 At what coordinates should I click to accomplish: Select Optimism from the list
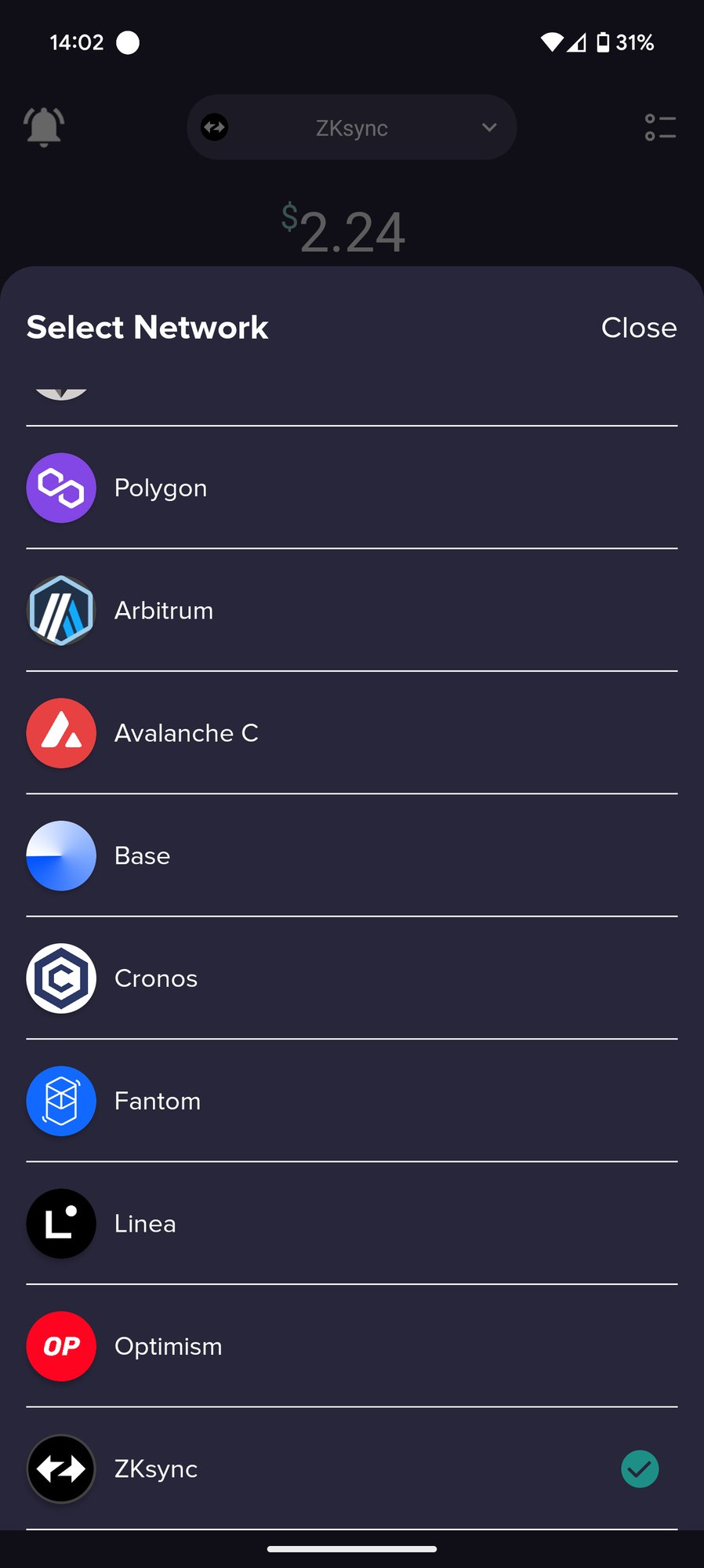tap(351, 1346)
